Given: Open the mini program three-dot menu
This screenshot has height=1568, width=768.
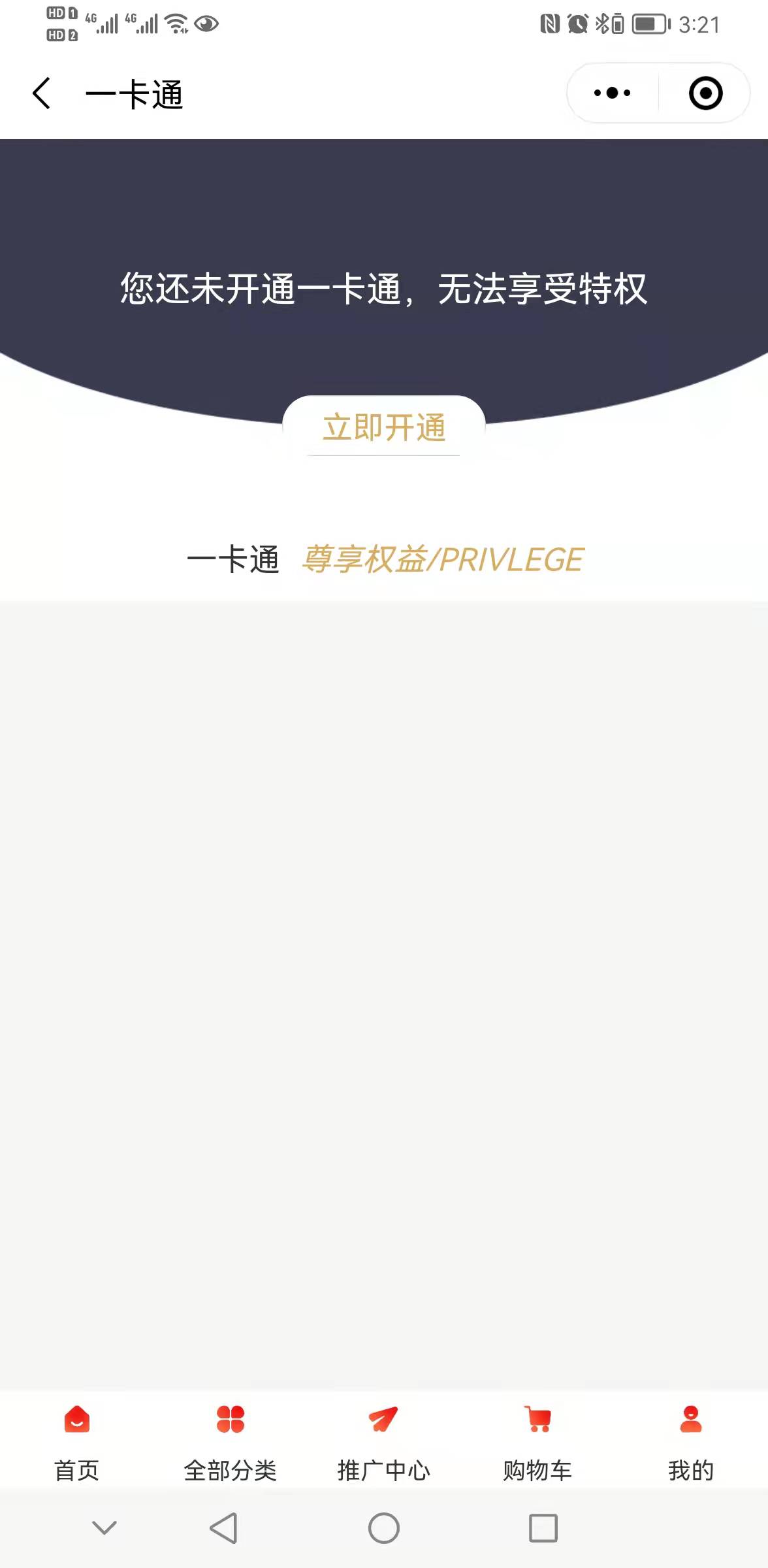Looking at the screenshot, I should (612, 93).
